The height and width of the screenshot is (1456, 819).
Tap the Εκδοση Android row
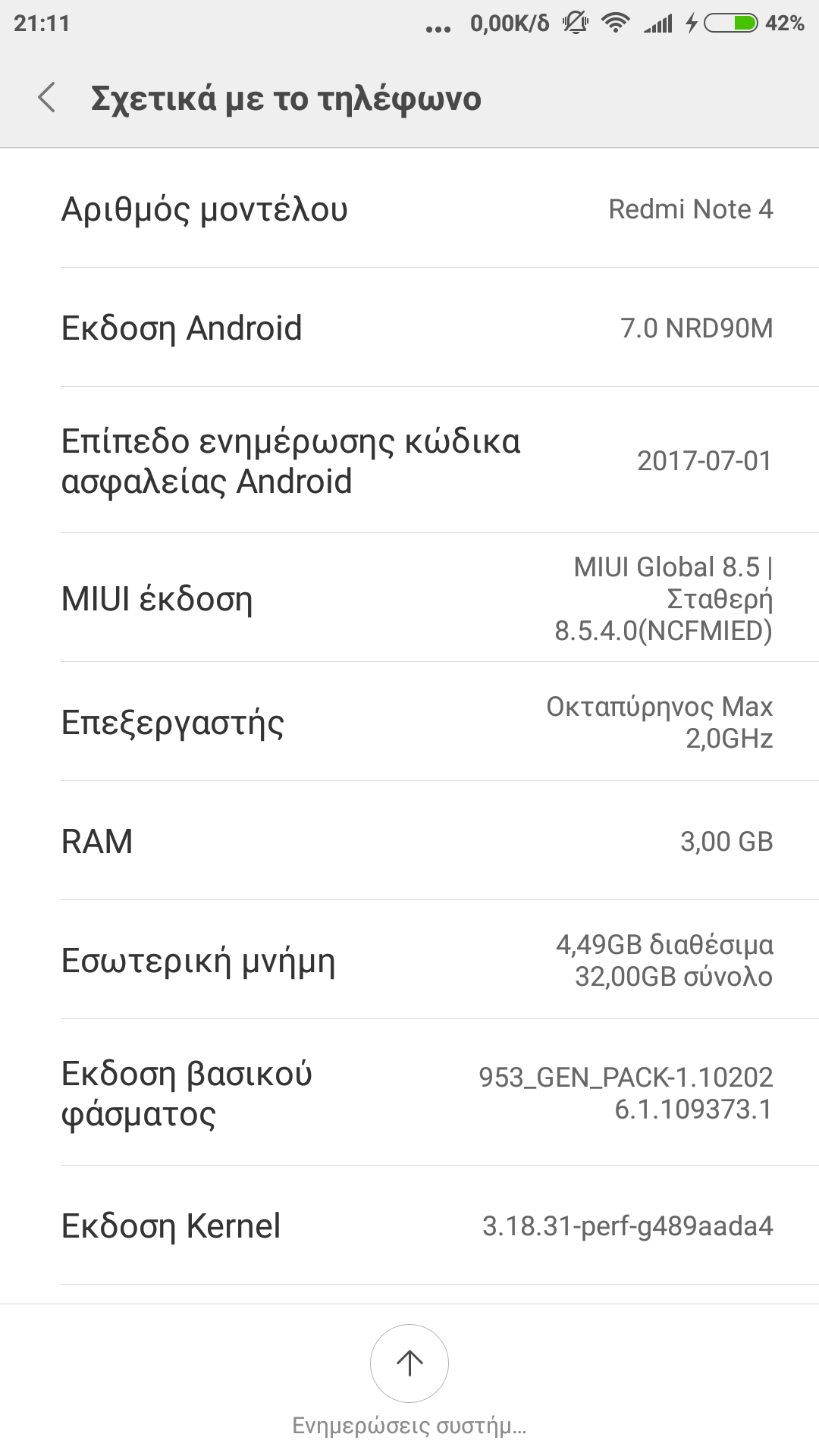pyautogui.click(x=409, y=328)
